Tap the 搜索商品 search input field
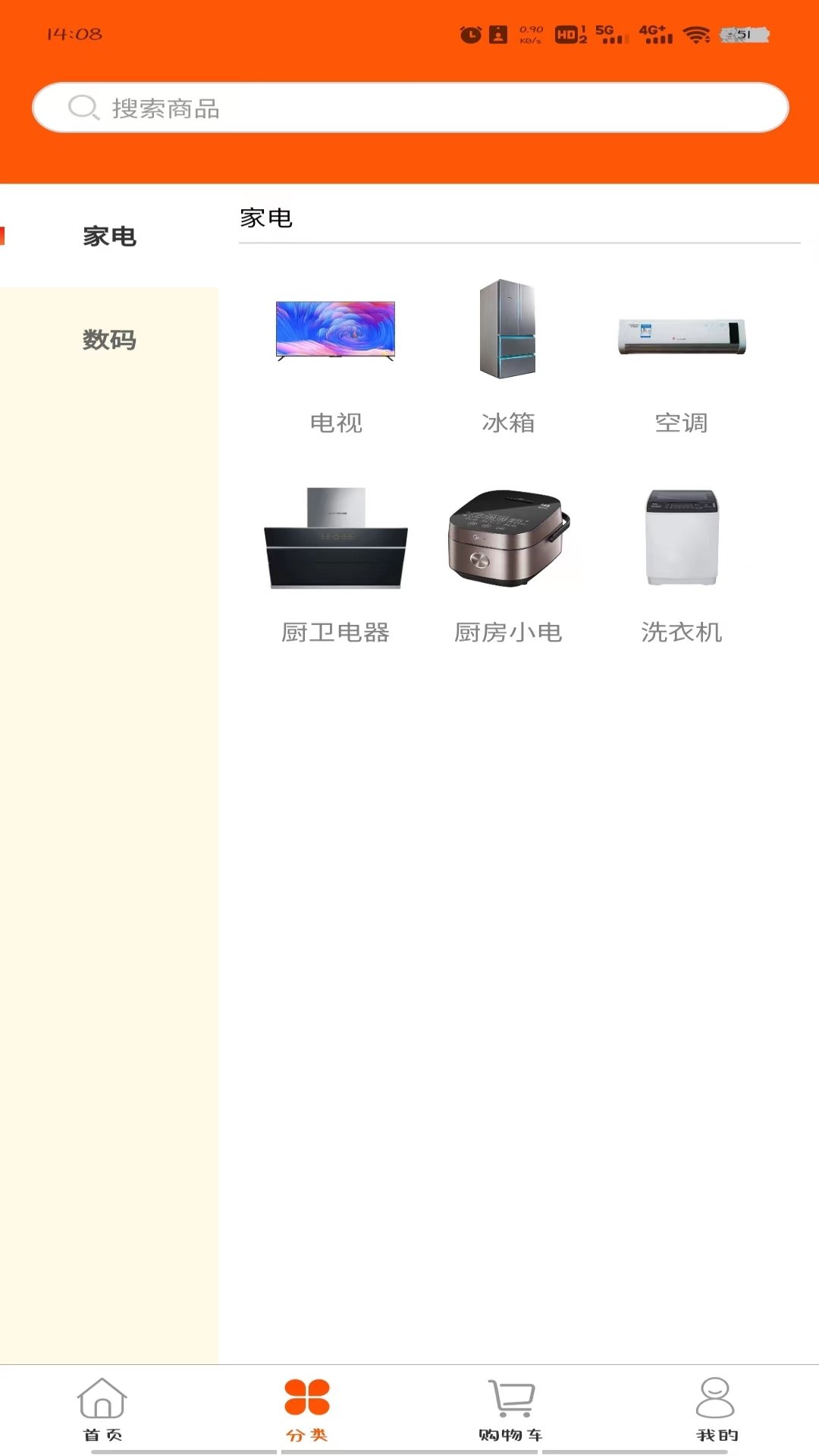 click(409, 108)
